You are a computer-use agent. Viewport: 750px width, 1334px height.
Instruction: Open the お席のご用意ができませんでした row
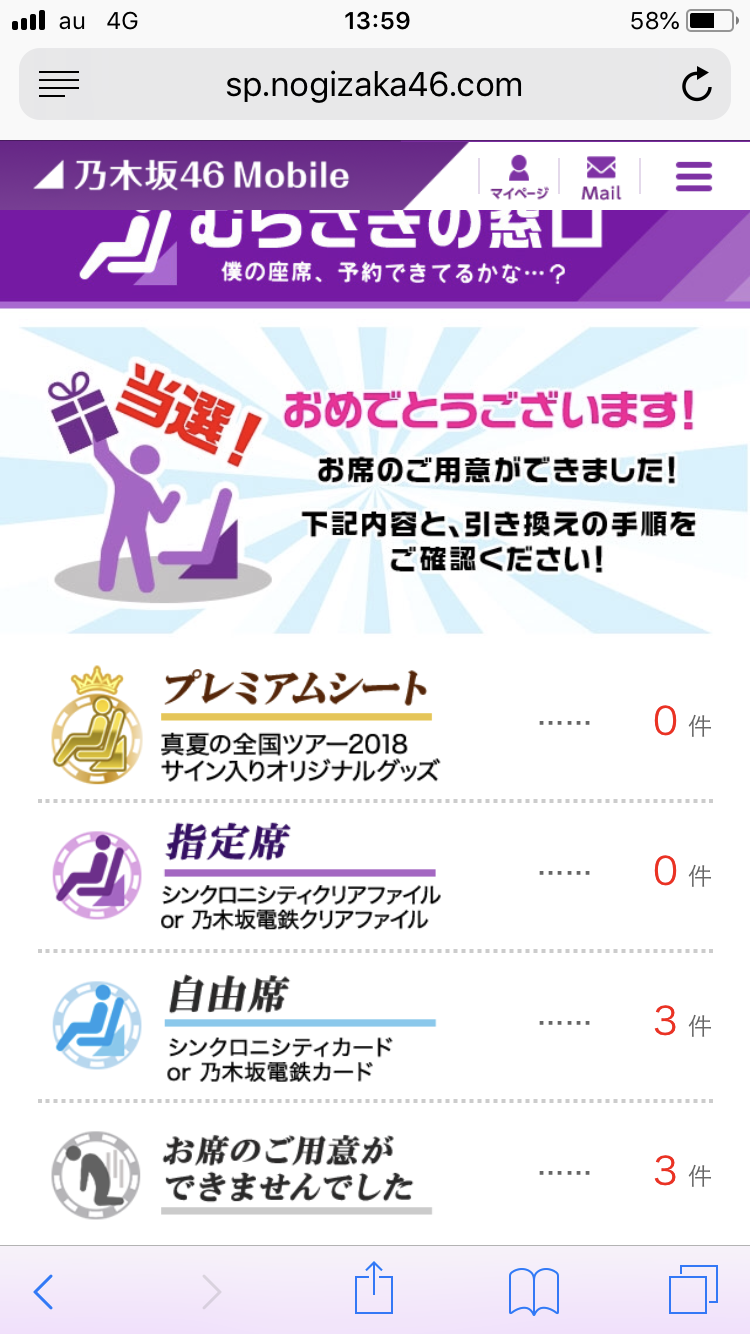375,1172
